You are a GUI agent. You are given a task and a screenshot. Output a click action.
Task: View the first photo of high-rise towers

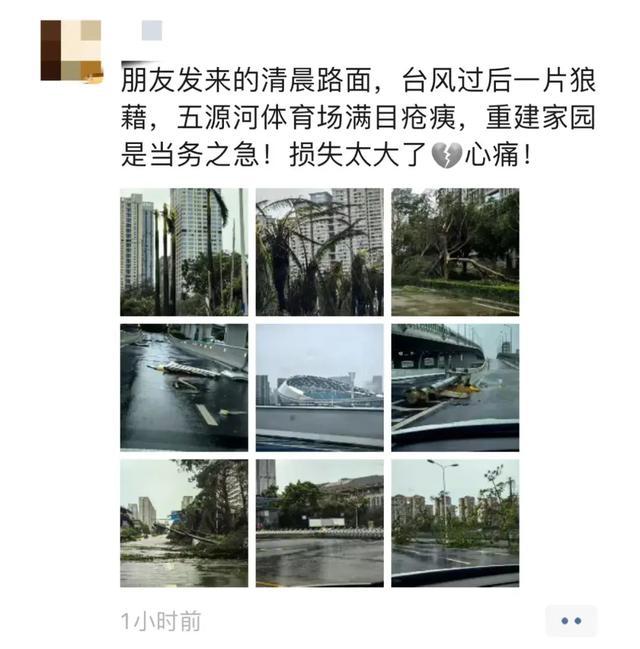(x=184, y=252)
